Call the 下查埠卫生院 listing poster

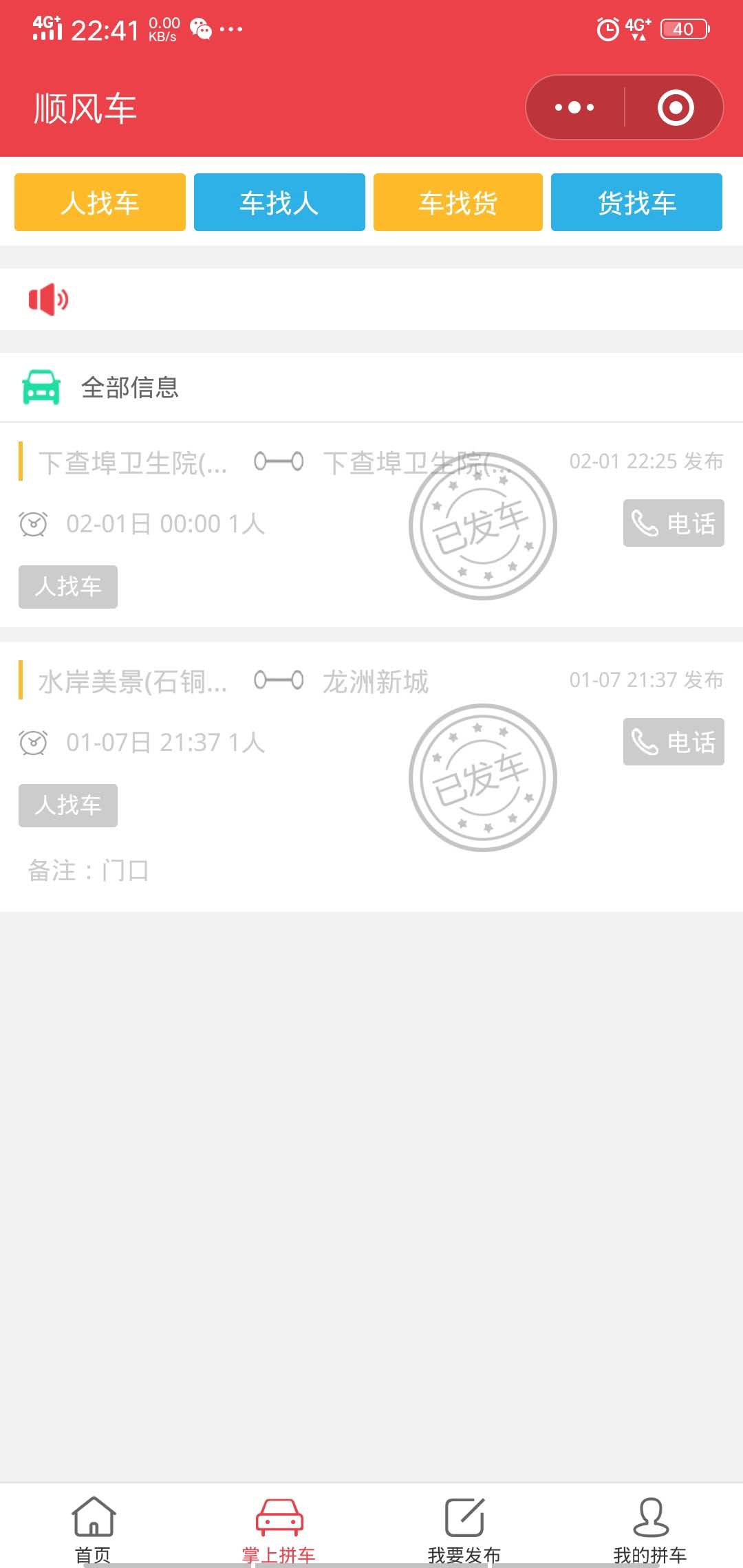pyautogui.click(x=673, y=523)
